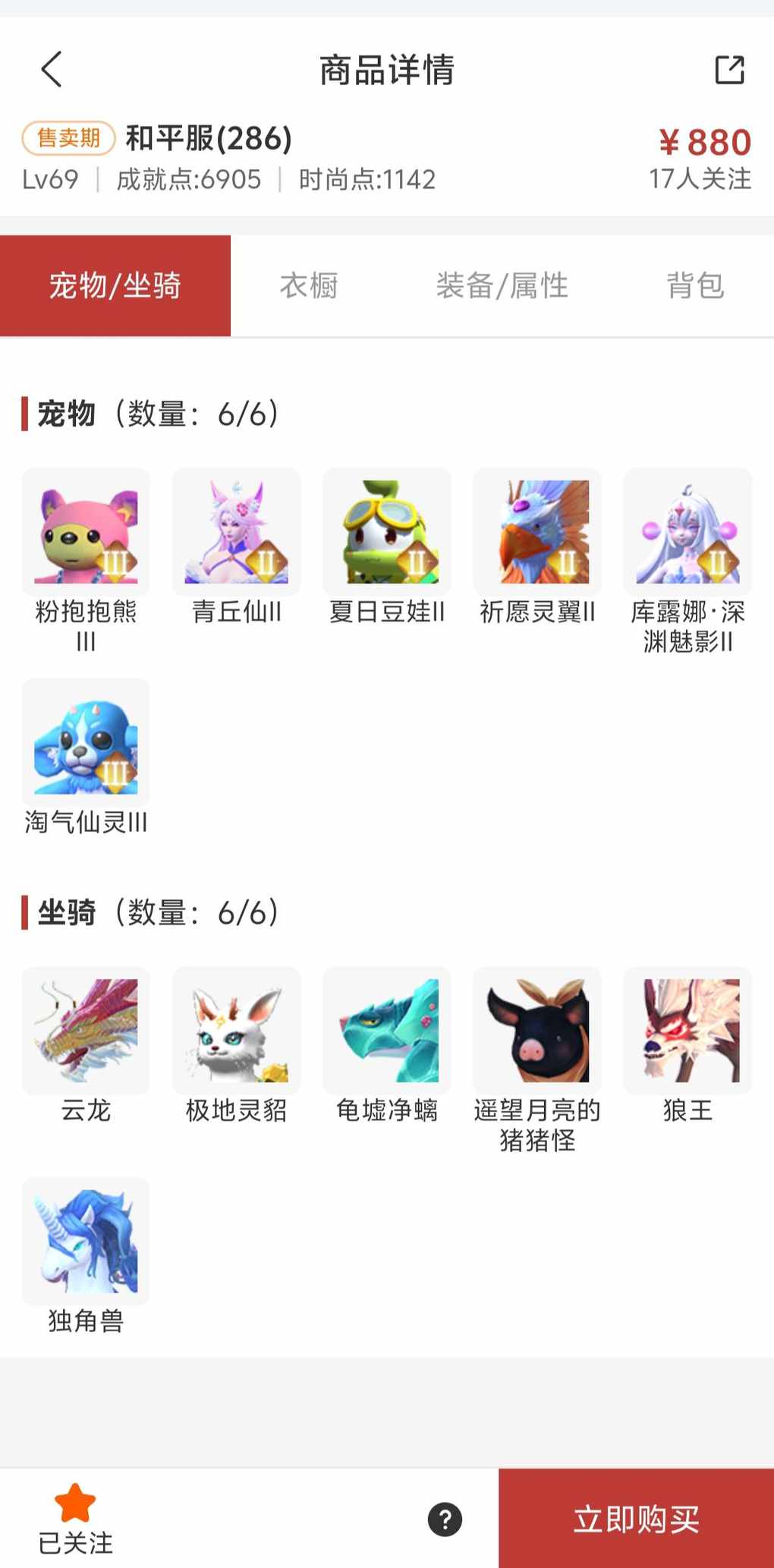
Task: Tap the 祈愿灵翼II pet tile
Action: point(537,532)
